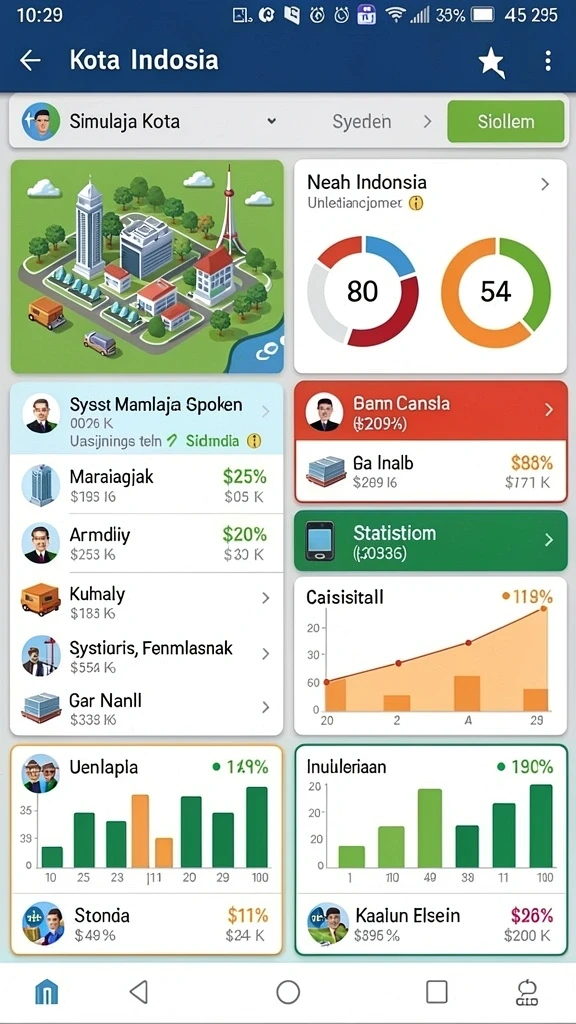Viewport: 576px width, 1024px height.
Task: Open the Kaalun Elsein row
Action: [x=430, y=923]
